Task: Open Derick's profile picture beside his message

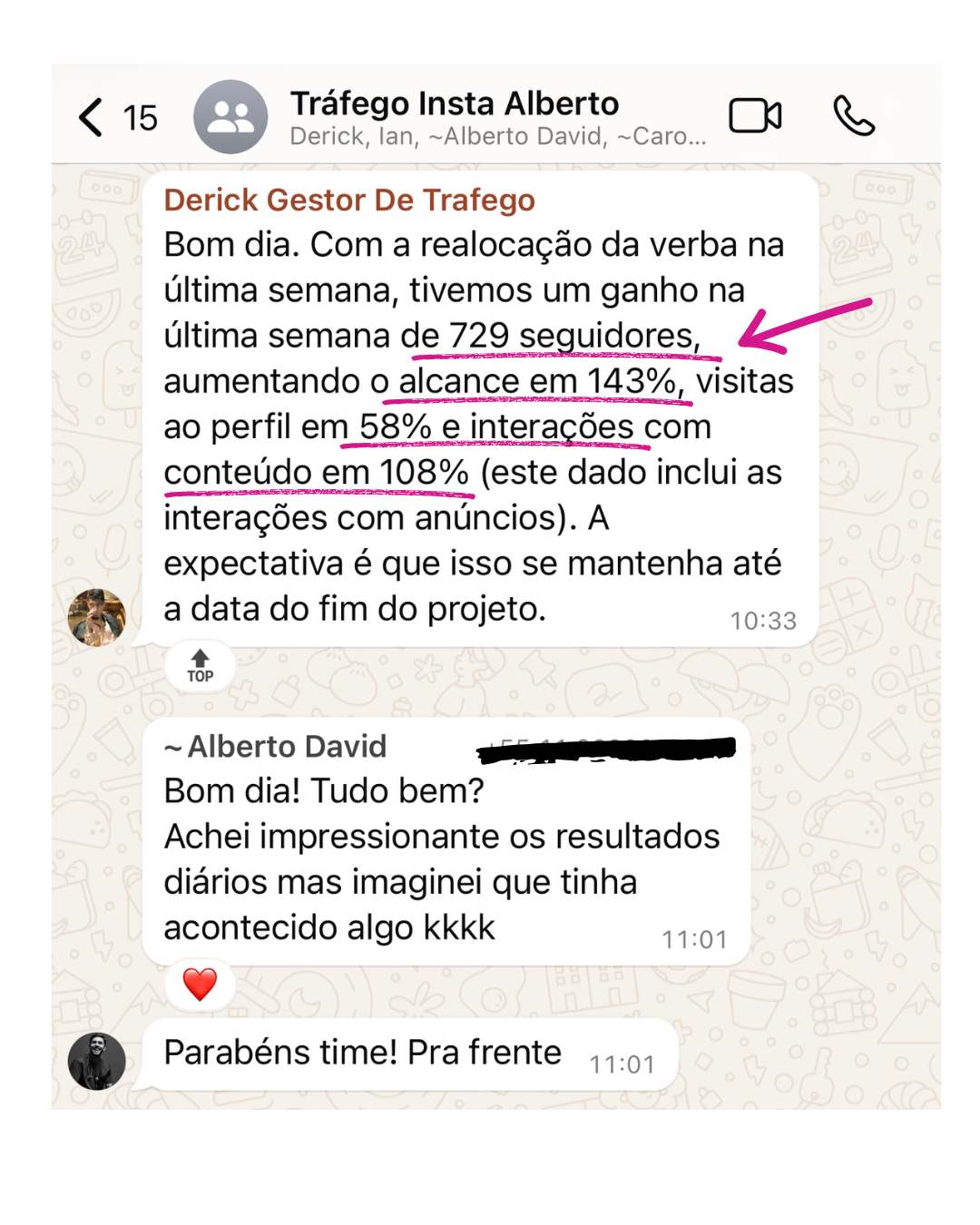Action: click(97, 618)
